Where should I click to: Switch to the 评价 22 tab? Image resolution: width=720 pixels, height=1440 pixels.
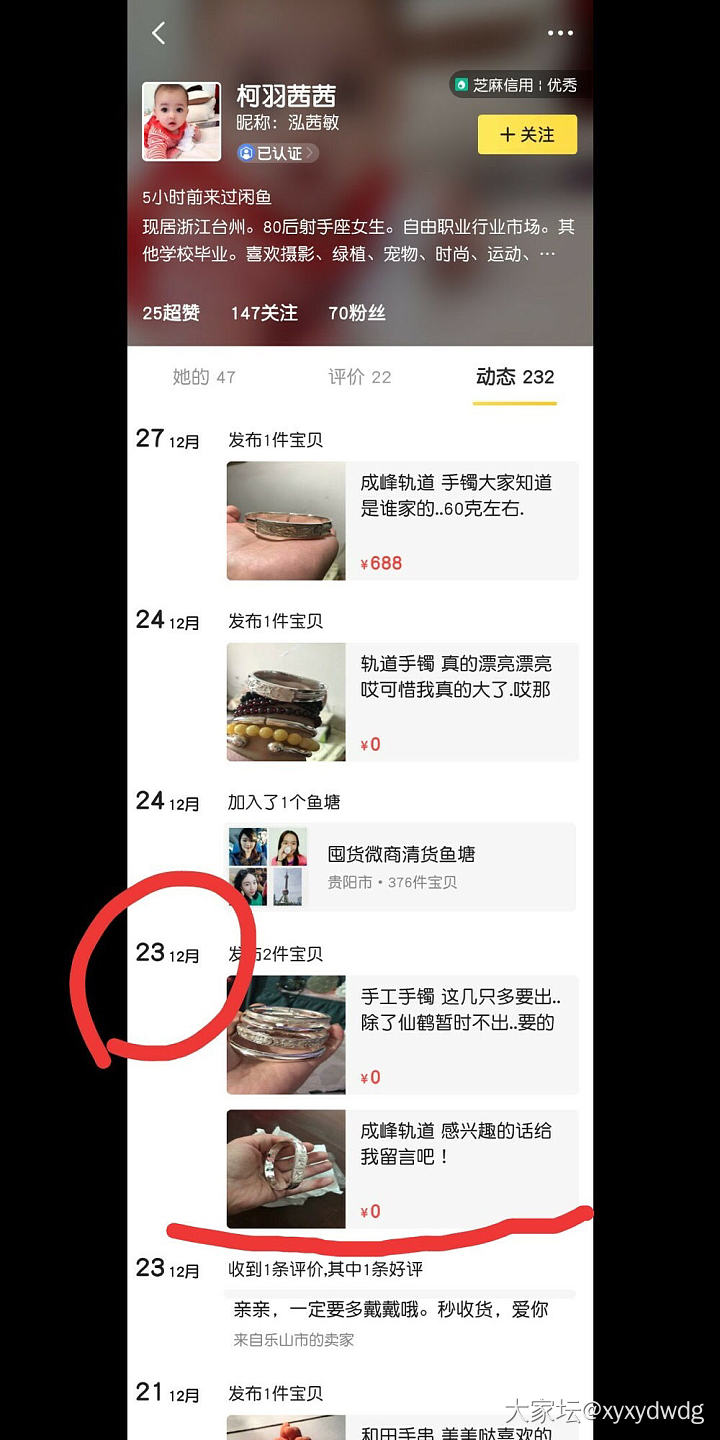click(360, 377)
